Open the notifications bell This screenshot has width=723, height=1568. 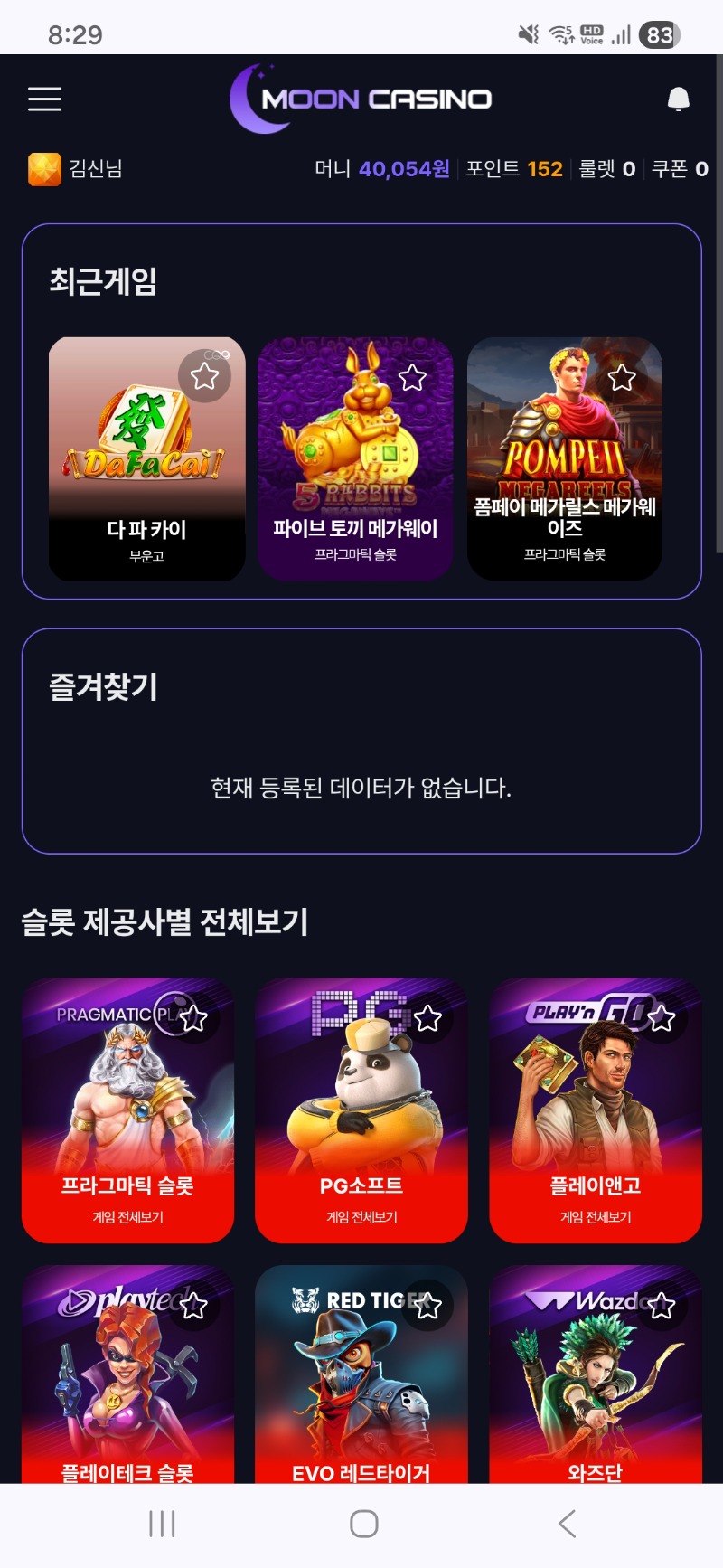(x=678, y=99)
